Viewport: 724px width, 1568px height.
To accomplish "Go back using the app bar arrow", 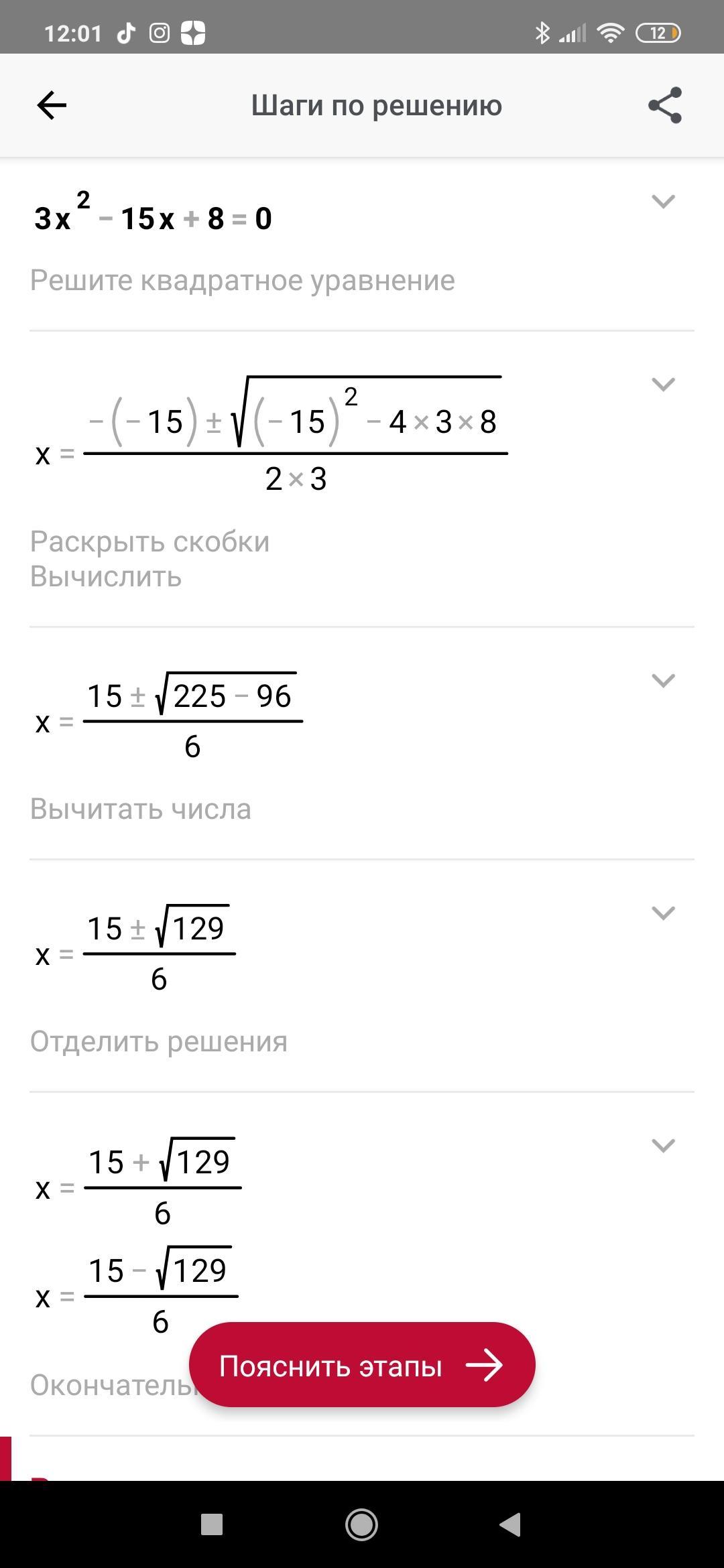I will tap(52, 105).
